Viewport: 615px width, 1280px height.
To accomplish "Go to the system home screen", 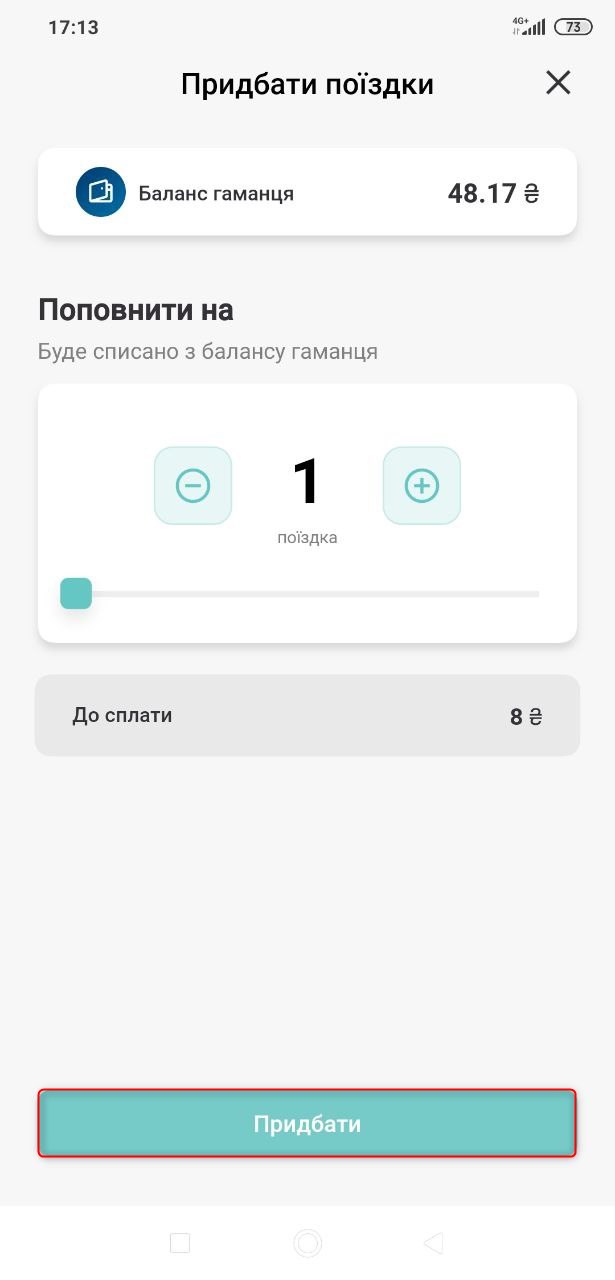I will click(307, 1243).
